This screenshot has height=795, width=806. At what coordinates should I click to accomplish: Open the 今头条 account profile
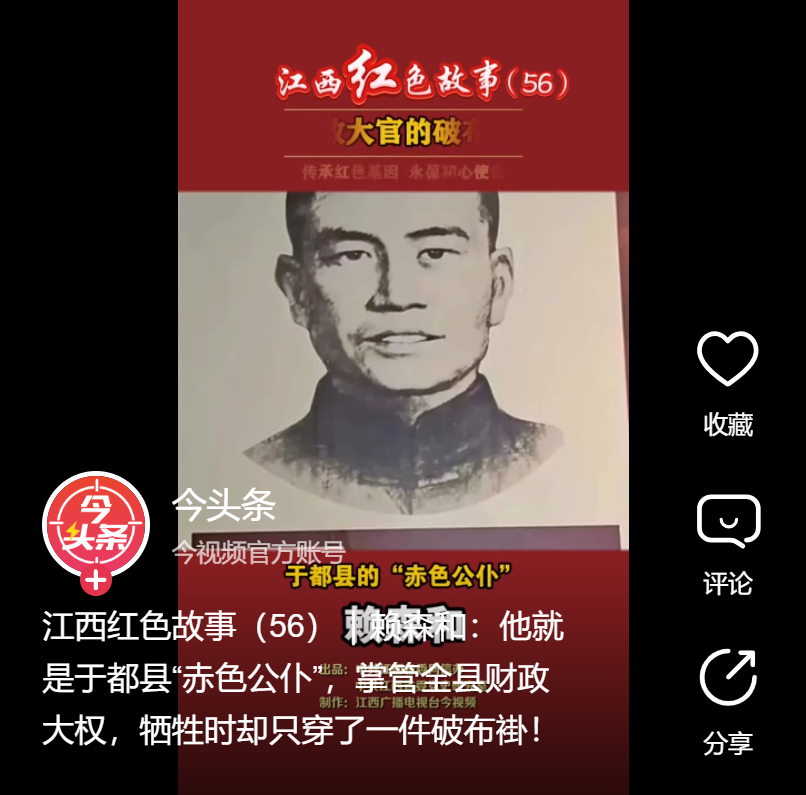95,525
